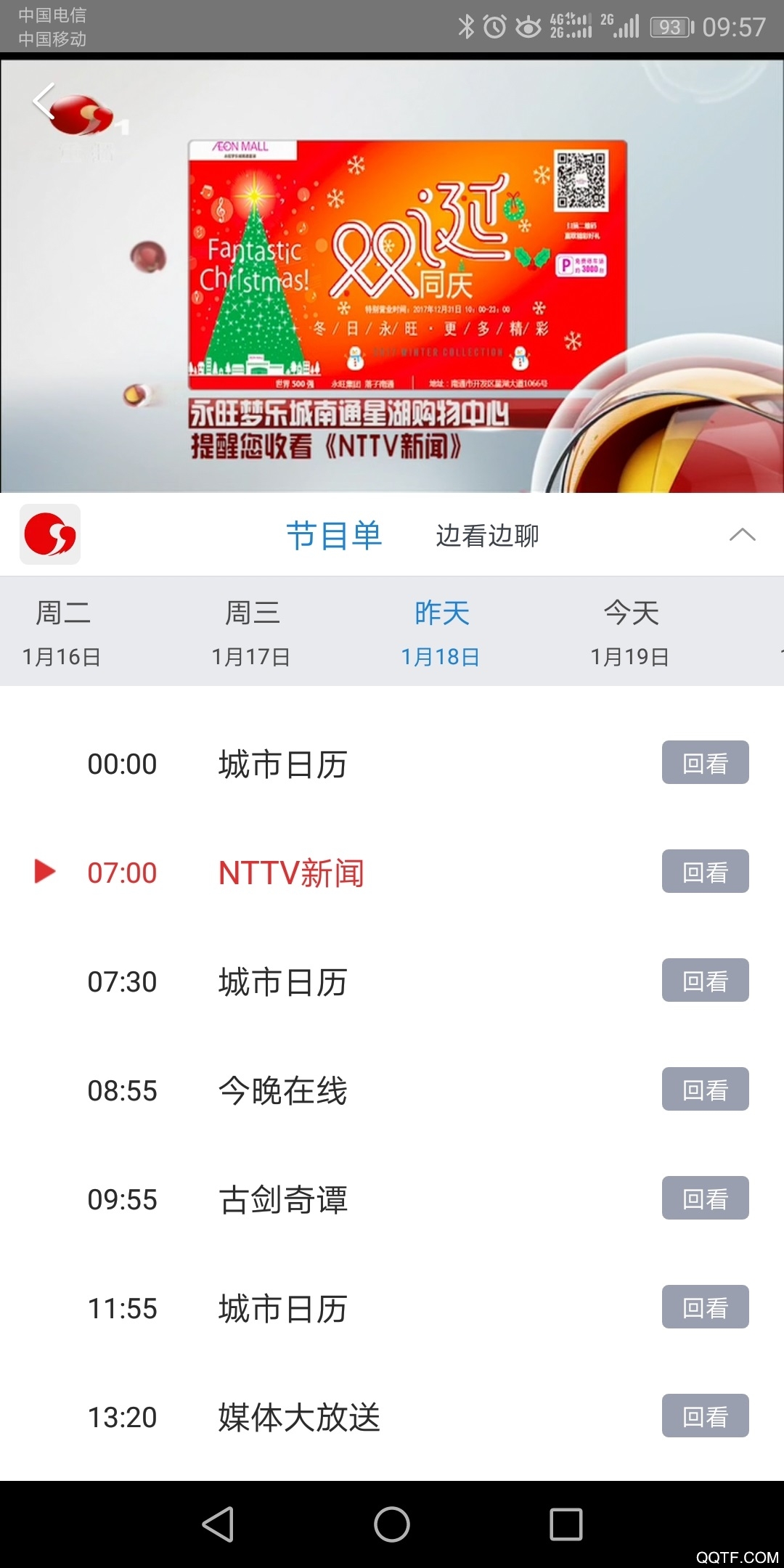
Task: Open the 边看边聊 tab
Action: coord(487,536)
